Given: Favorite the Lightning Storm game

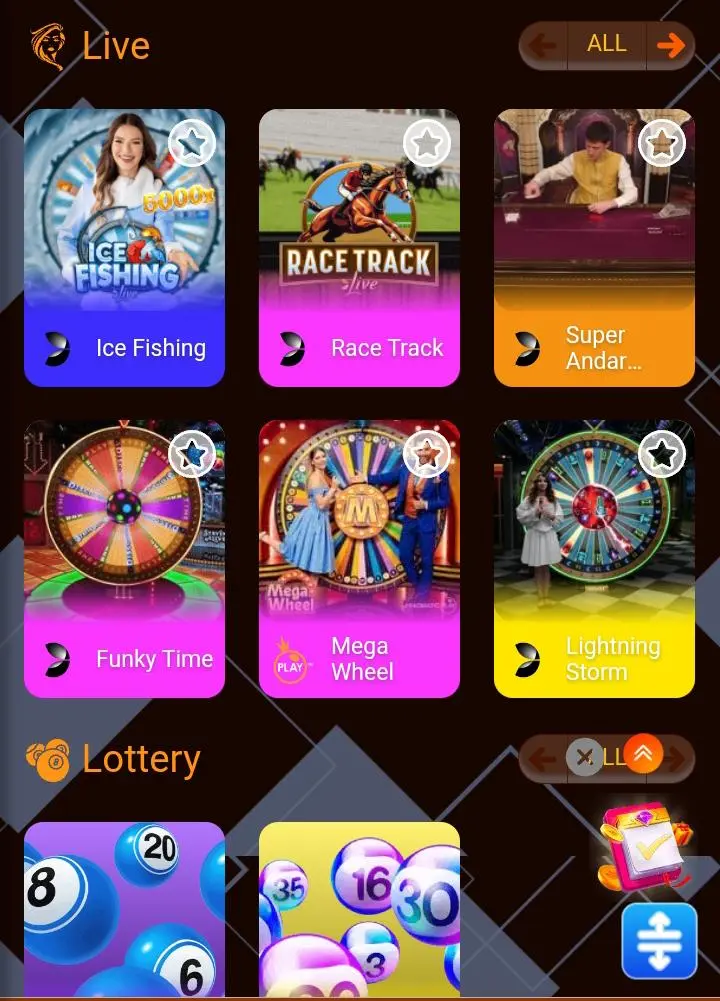Looking at the screenshot, I should 662,455.
